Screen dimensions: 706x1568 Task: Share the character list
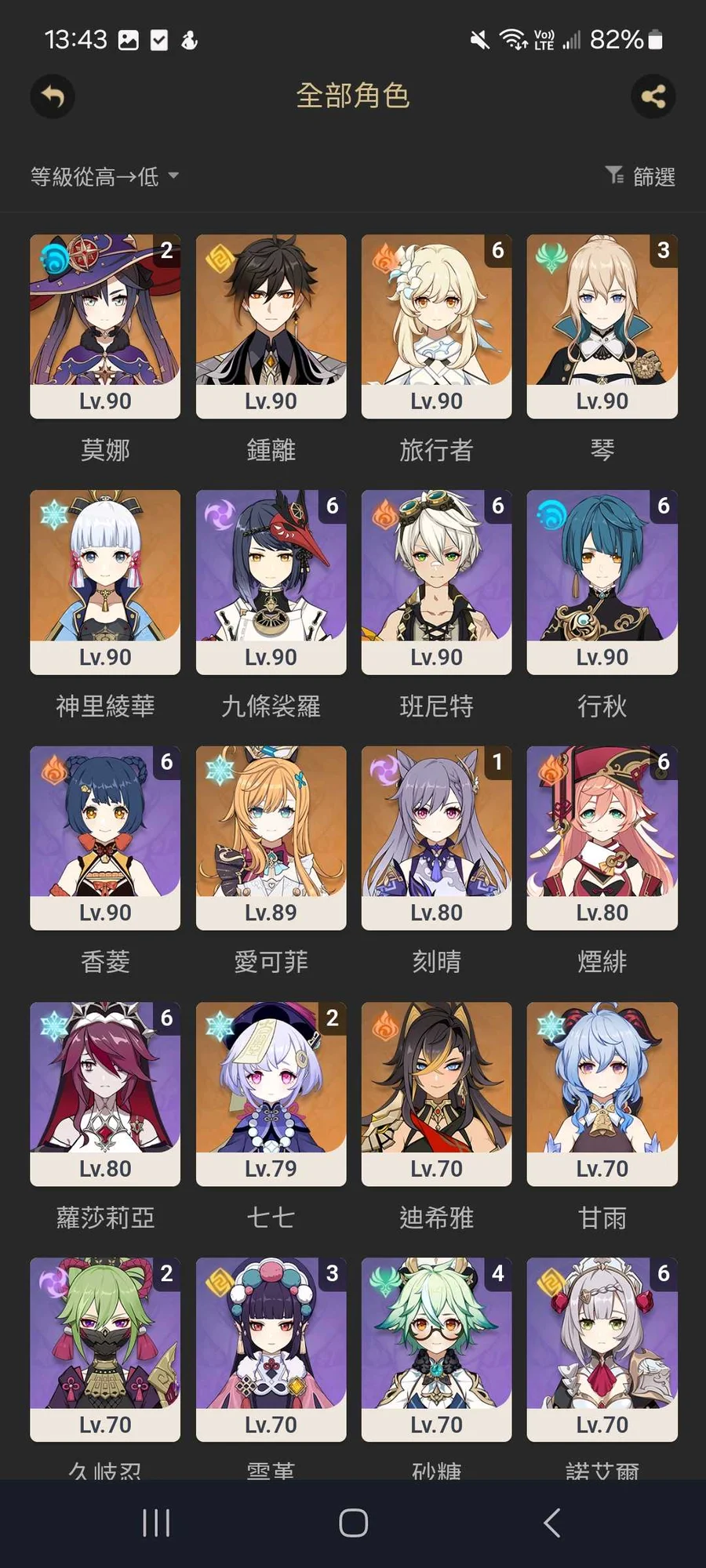pos(653,96)
